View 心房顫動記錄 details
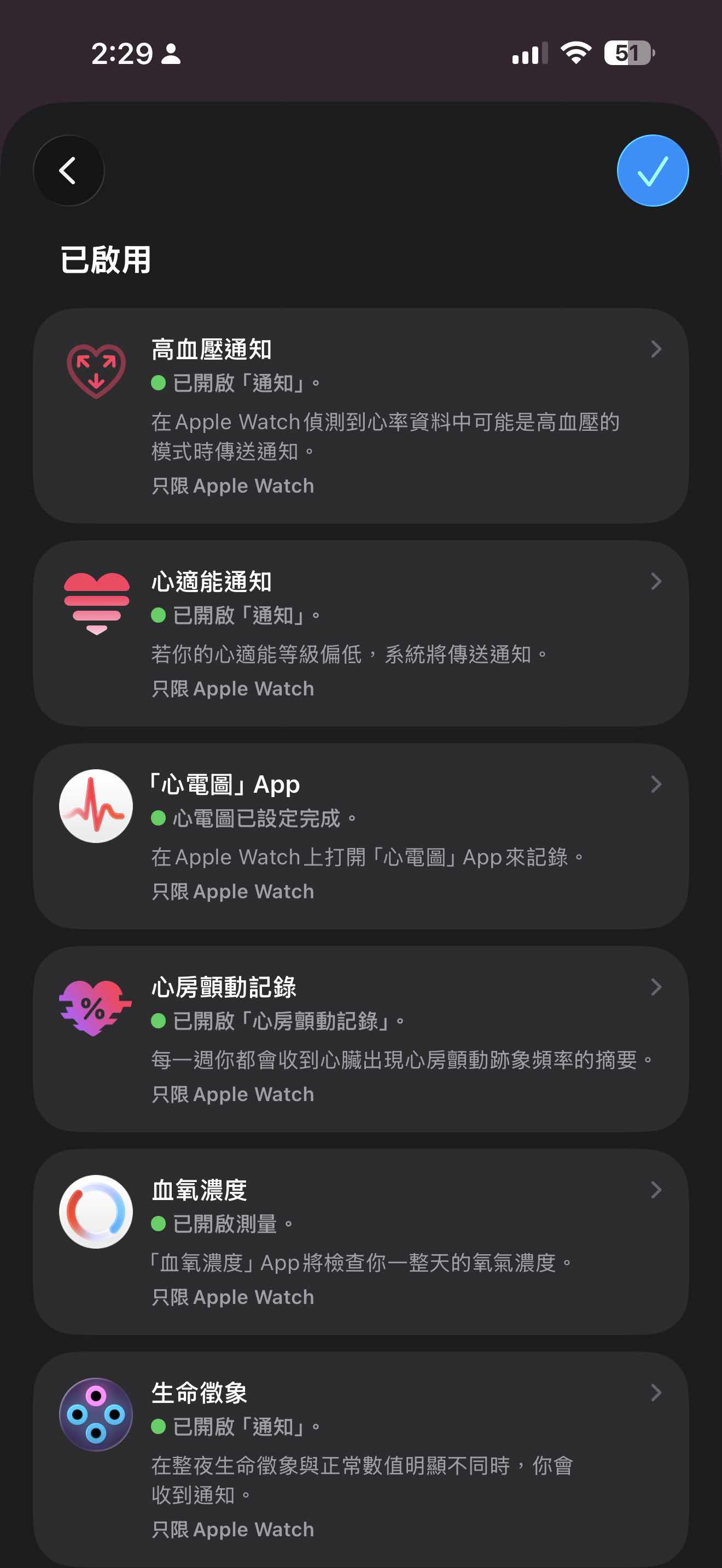The height and width of the screenshot is (1568, 722). [x=360, y=1038]
